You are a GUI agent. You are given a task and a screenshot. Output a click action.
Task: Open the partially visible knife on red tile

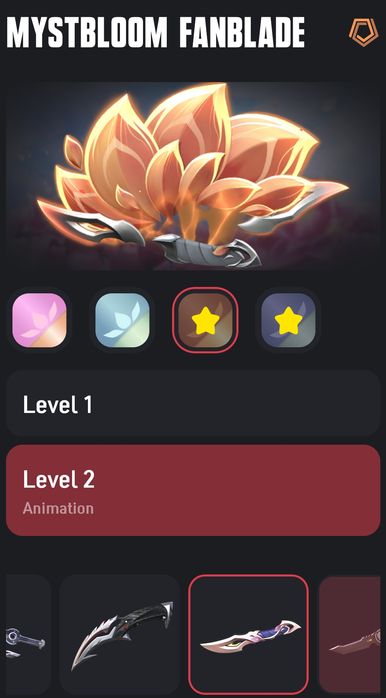[350, 635]
